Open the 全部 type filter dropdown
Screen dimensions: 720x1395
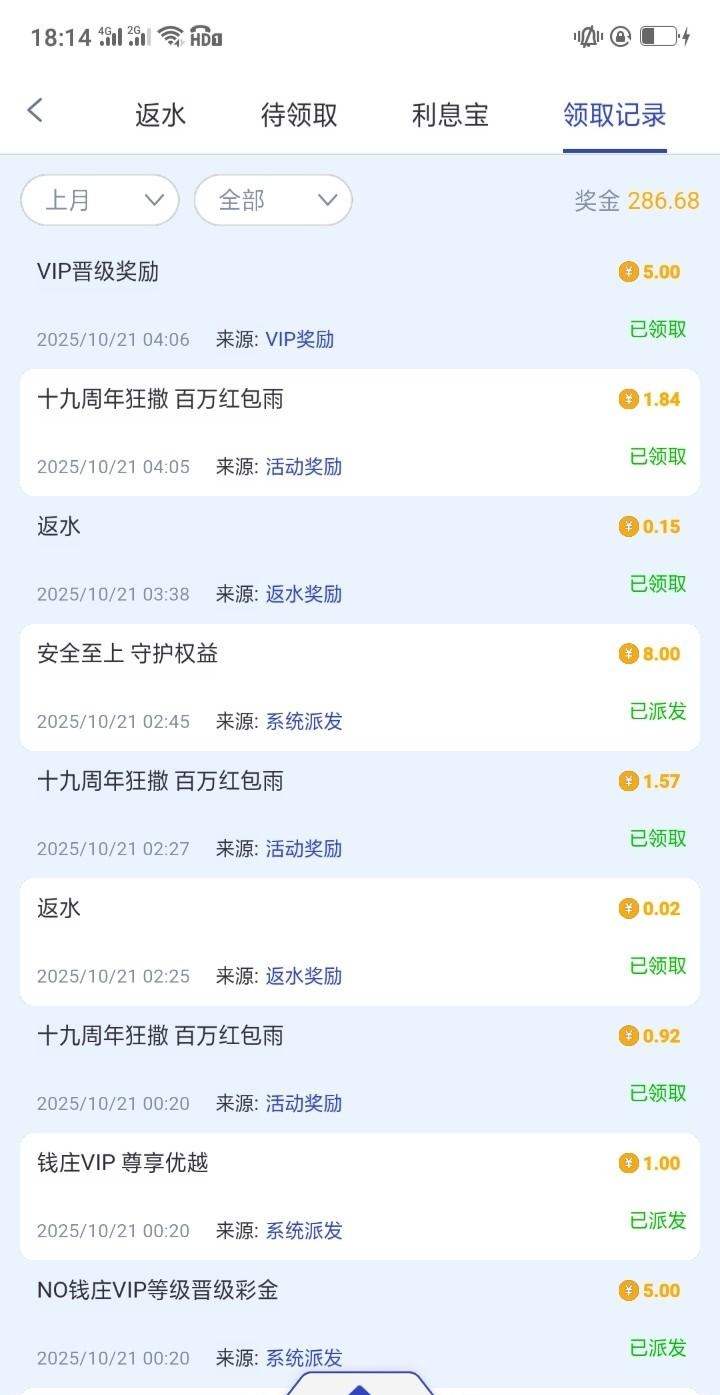[x=273, y=200]
